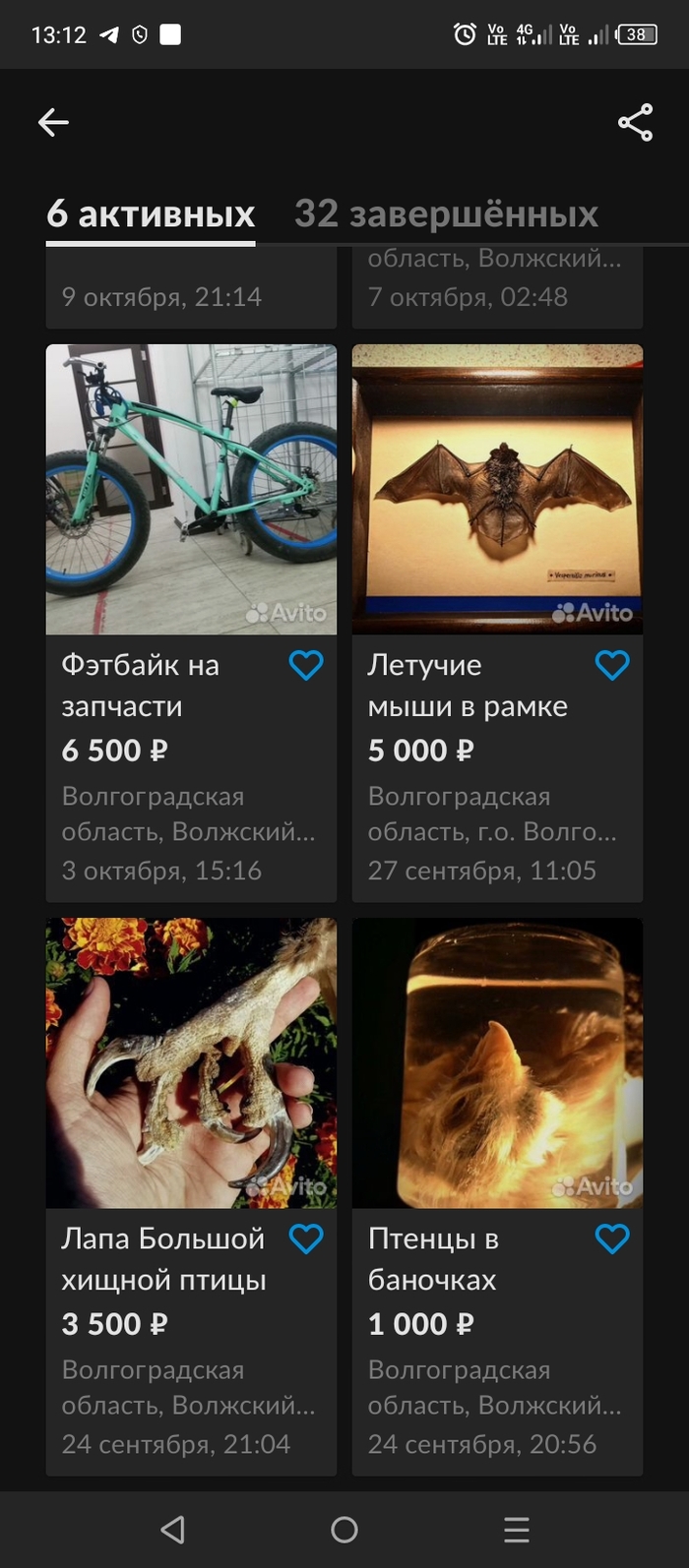Image resolution: width=689 pixels, height=1568 pixels.
Task: Share this seller profile
Action: (x=635, y=122)
